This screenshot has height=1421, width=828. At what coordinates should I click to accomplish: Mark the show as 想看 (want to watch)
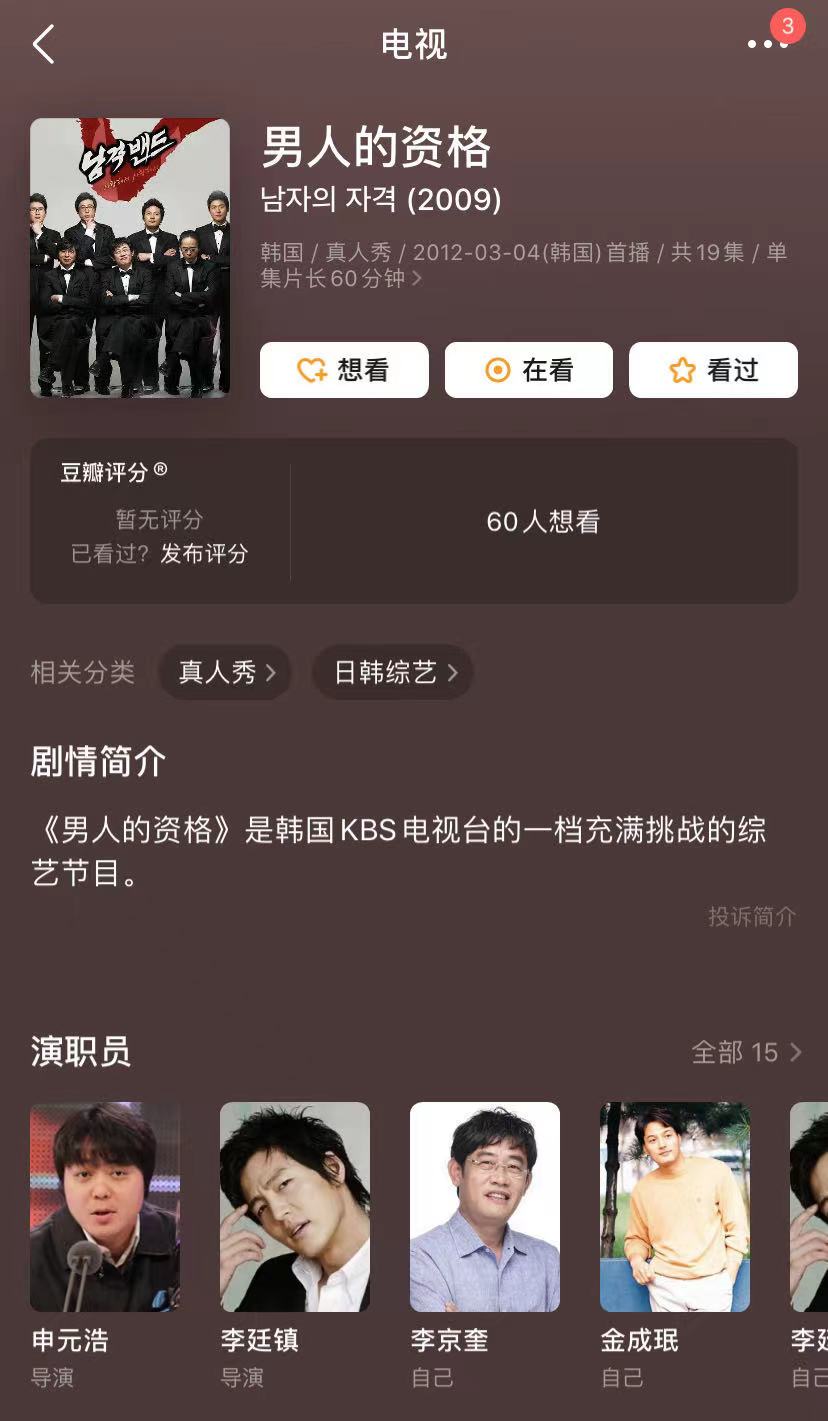pyautogui.click(x=344, y=369)
